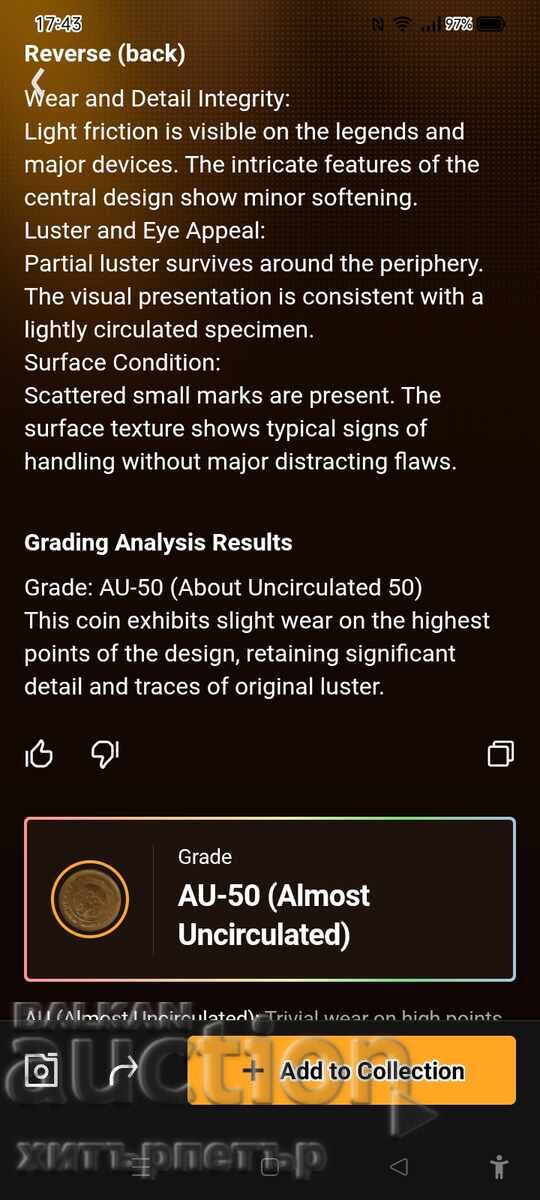
Task: Give the grading analysis a thumbs up
Action: (x=39, y=753)
